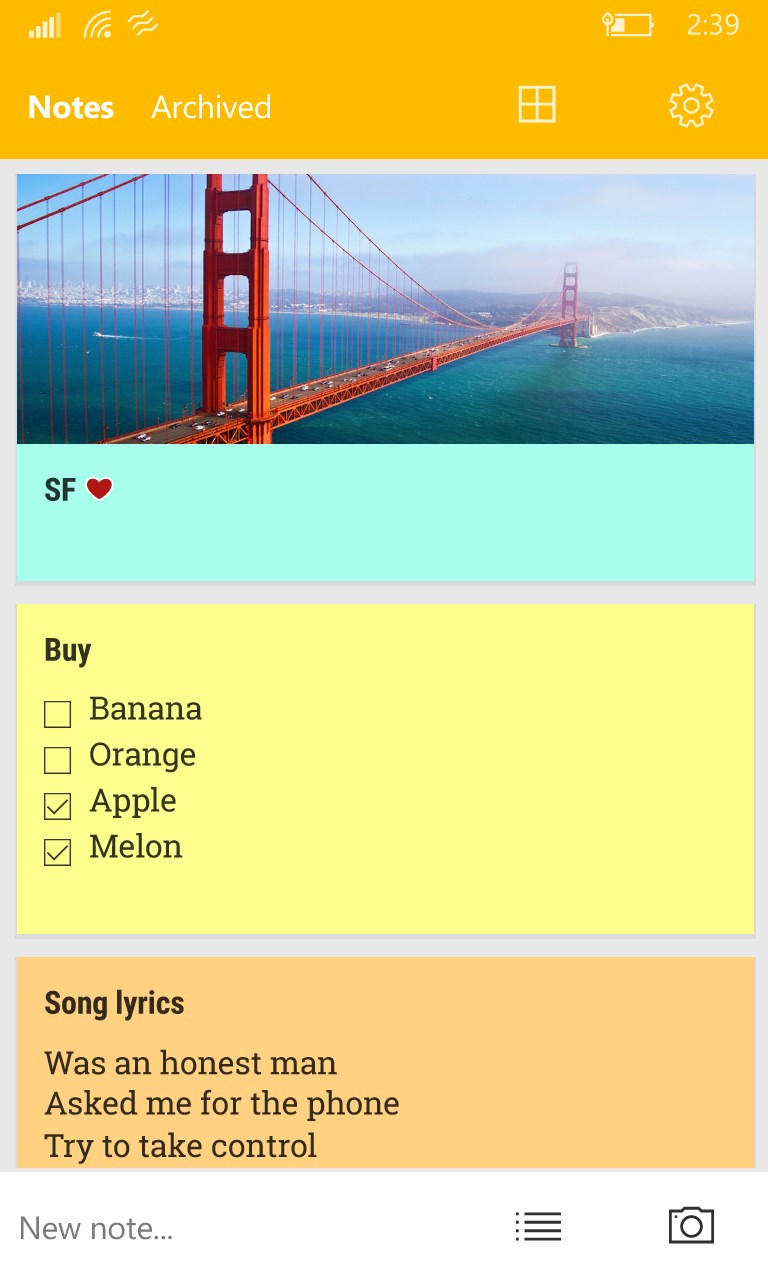The width and height of the screenshot is (768, 1280).
Task: Check the Banana checkbox
Action: click(58, 714)
